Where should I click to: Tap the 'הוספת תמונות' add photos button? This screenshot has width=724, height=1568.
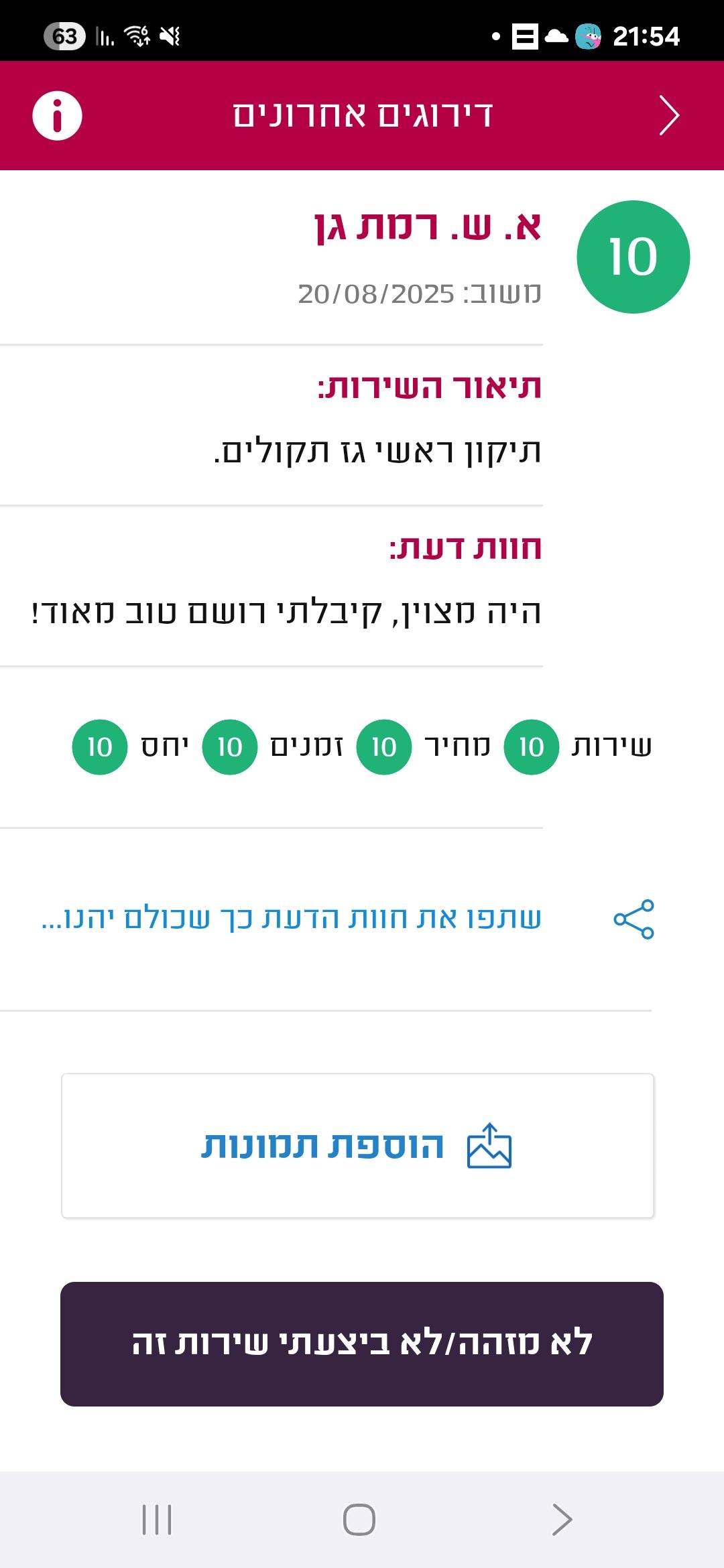[x=357, y=1146]
